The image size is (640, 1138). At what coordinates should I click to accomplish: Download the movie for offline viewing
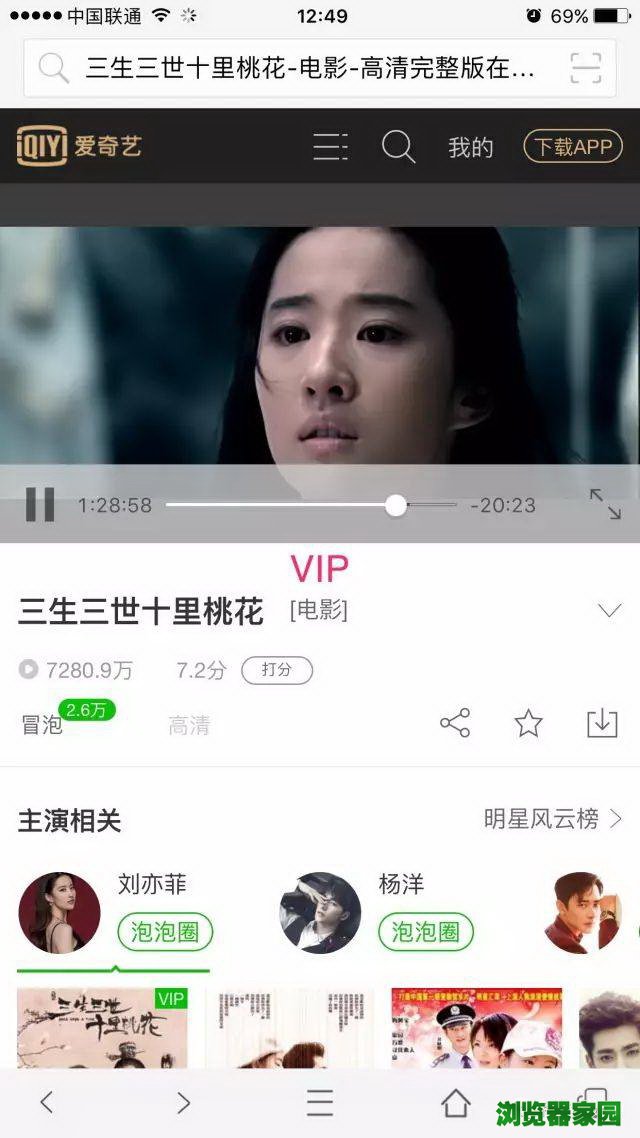pyautogui.click(x=602, y=724)
